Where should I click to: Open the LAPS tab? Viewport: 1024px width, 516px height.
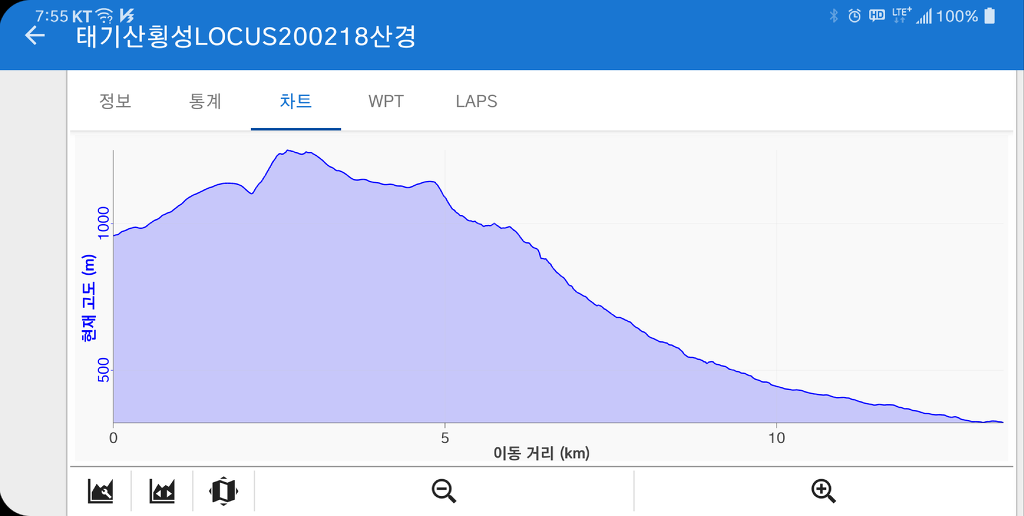pos(476,101)
